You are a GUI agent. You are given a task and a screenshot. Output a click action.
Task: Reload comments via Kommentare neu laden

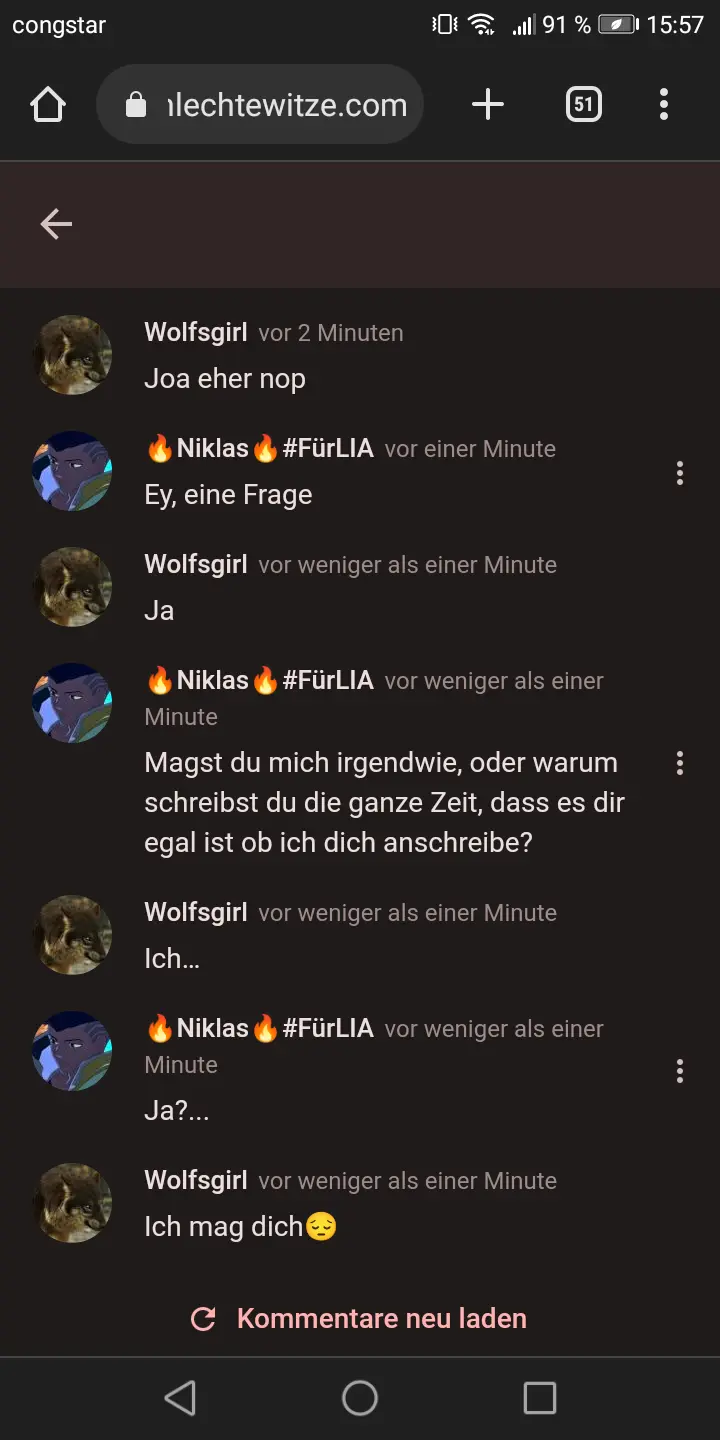[x=359, y=1318]
